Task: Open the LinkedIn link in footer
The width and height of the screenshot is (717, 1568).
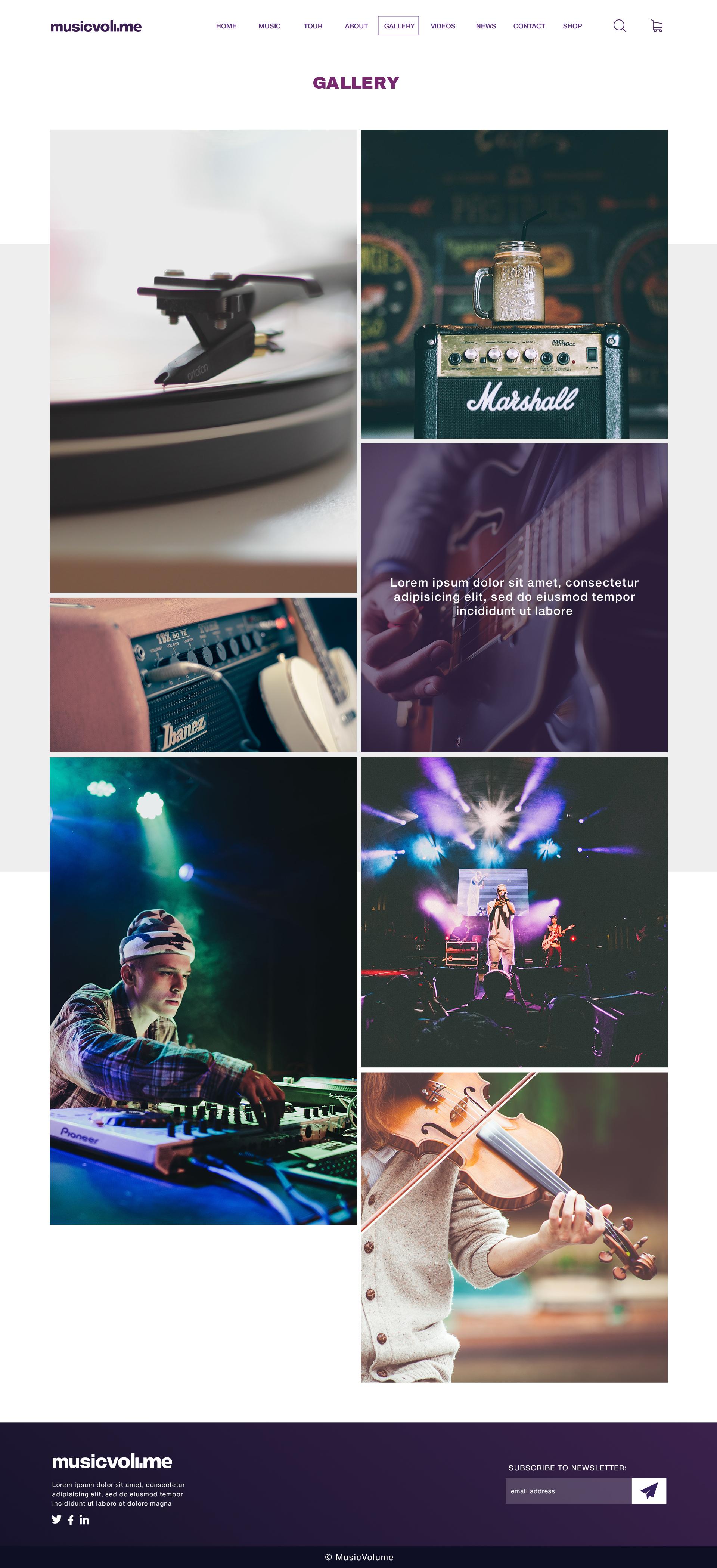Action: click(84, 1520)
